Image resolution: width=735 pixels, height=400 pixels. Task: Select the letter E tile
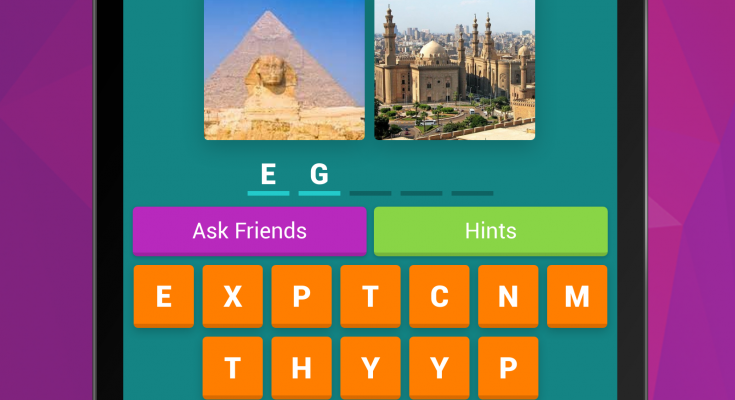click(163, 296)
